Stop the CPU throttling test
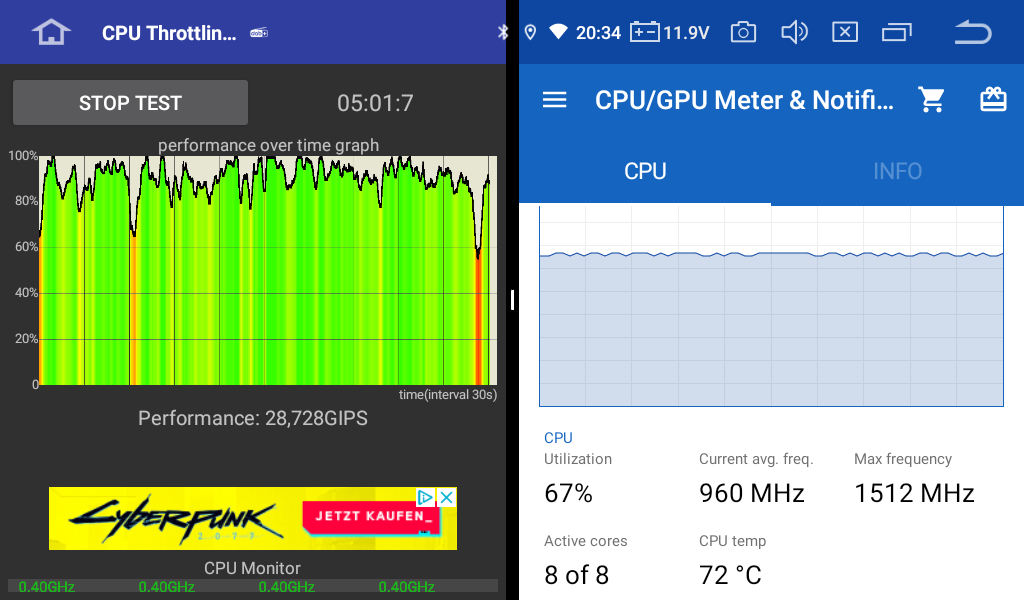Image resolution: width=1024 pixels, height=600 pixels. 130,103
